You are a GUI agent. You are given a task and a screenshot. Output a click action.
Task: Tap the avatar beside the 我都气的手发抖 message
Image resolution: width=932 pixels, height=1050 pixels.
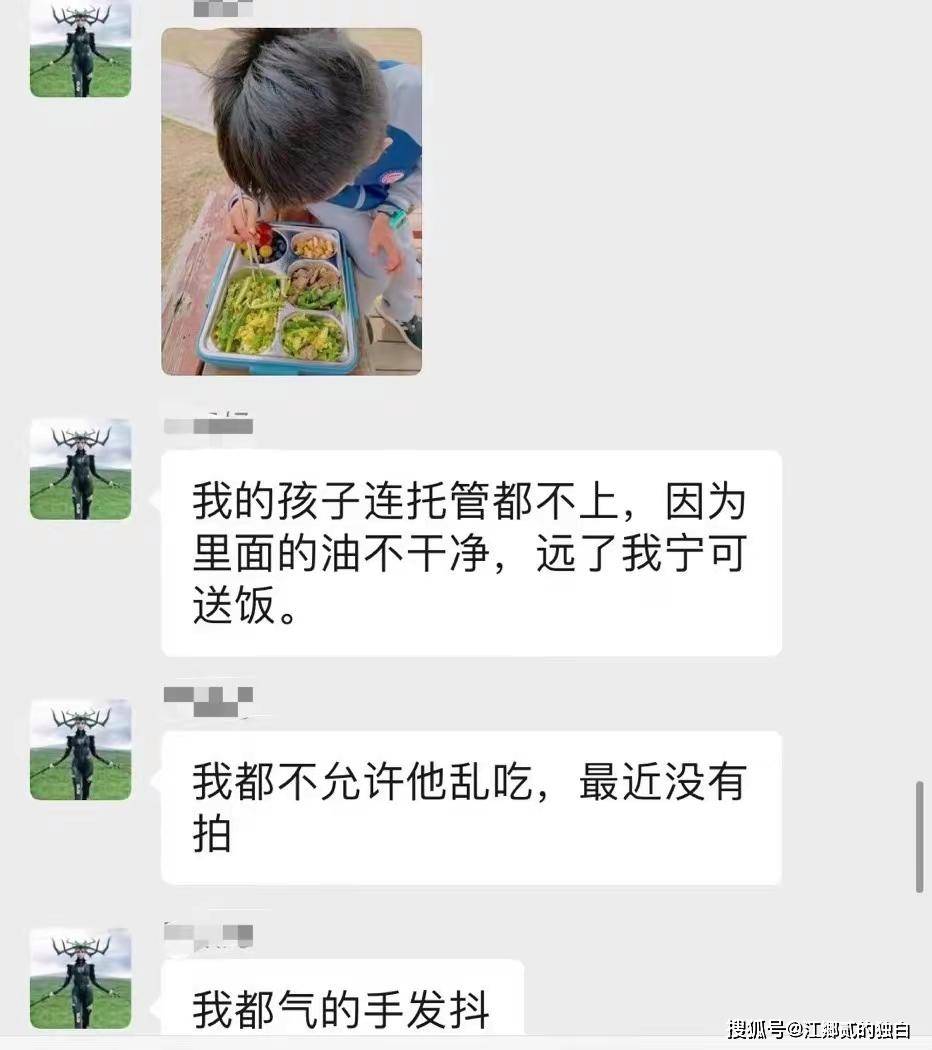click(80, 979)
